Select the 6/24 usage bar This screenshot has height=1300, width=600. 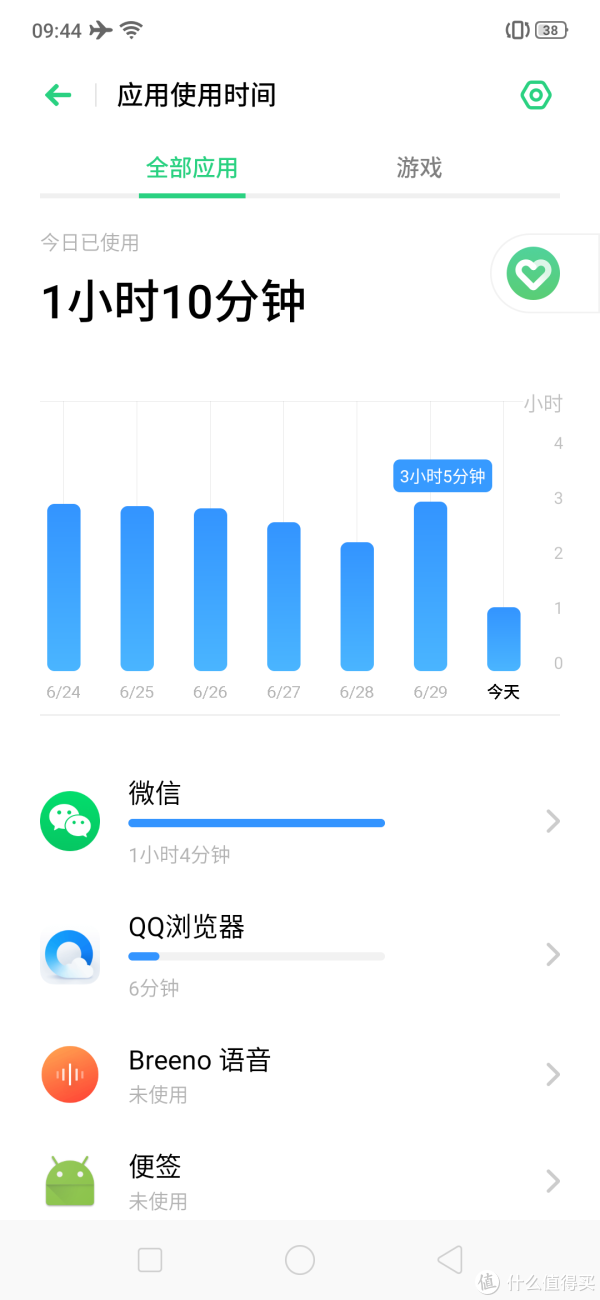pos(64,587)
